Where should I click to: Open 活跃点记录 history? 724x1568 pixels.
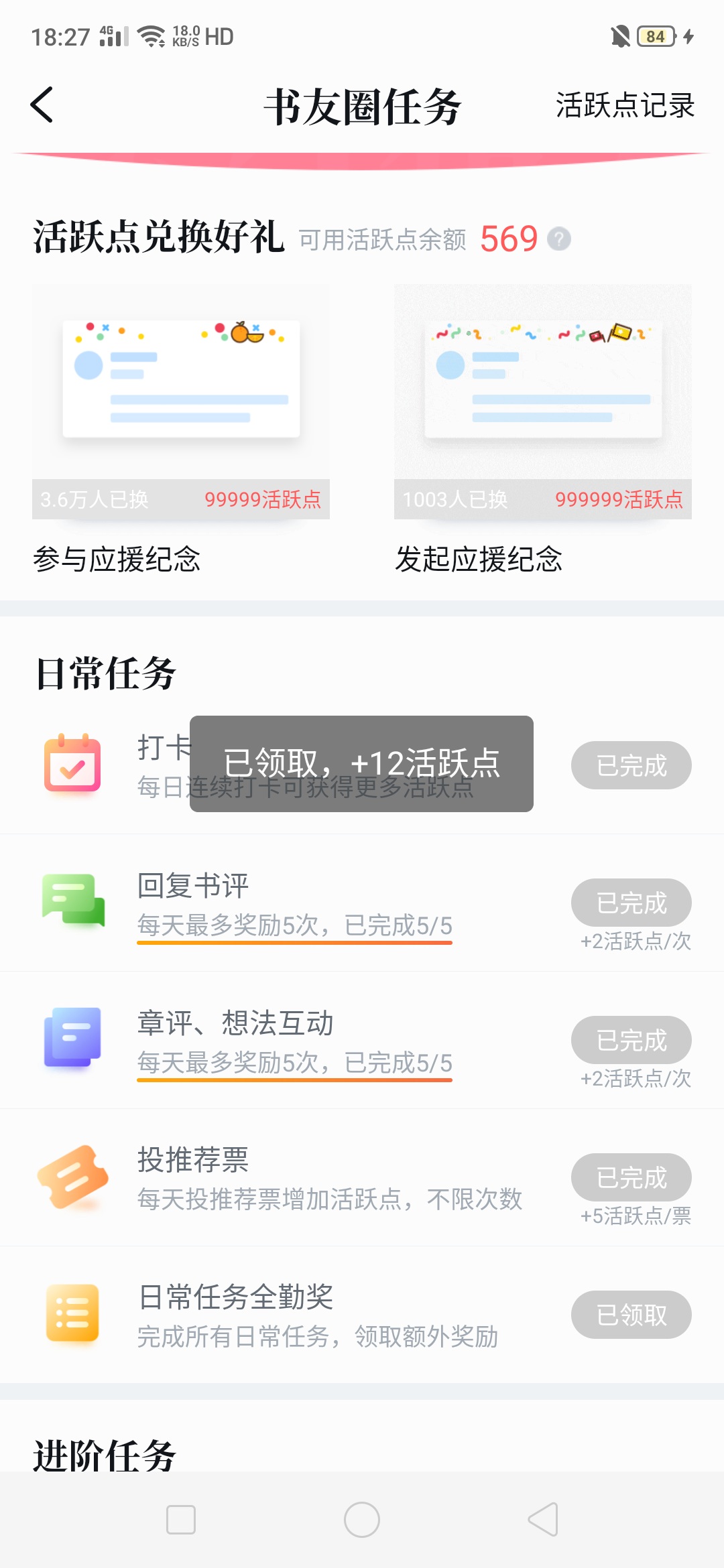coord(625,105)
